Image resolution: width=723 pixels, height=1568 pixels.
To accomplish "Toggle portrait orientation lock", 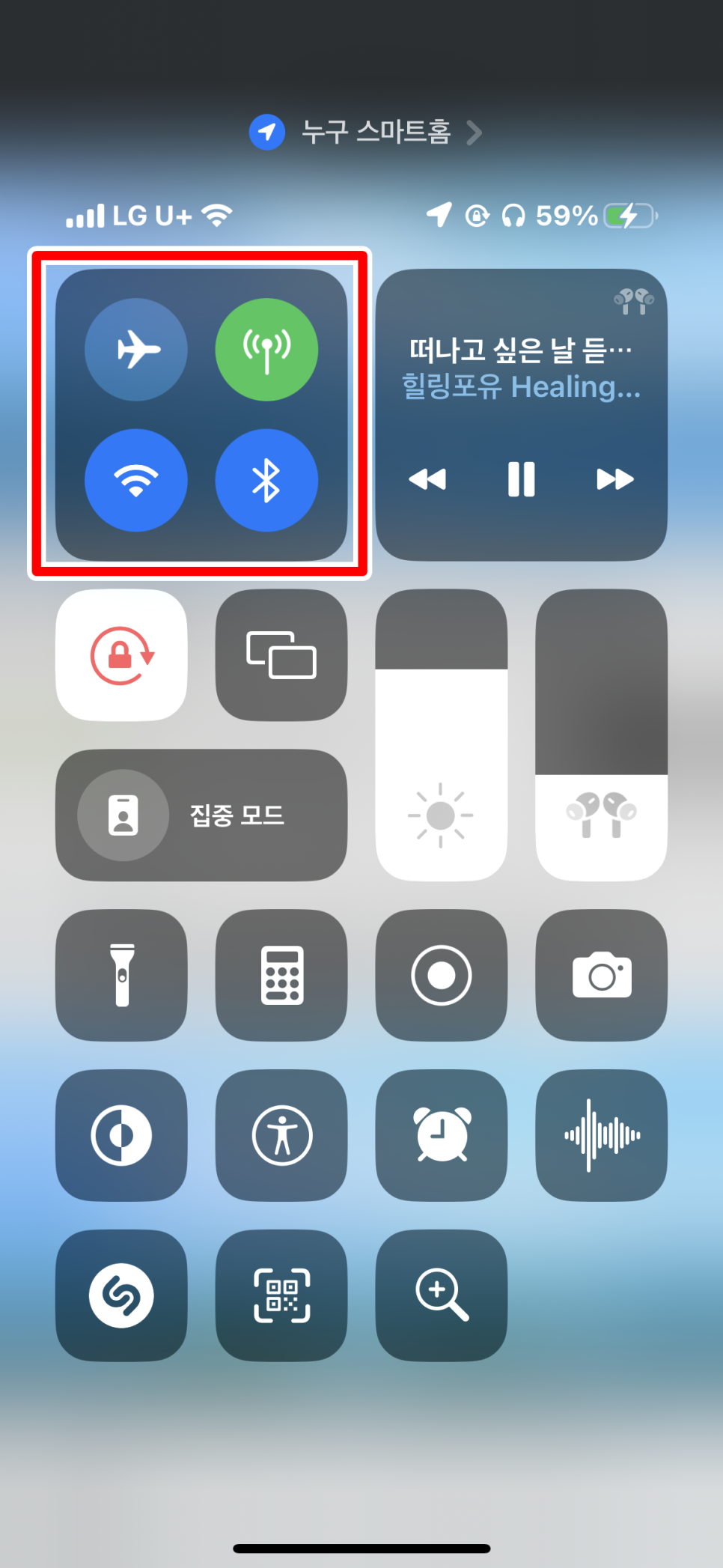I will 121,655.
